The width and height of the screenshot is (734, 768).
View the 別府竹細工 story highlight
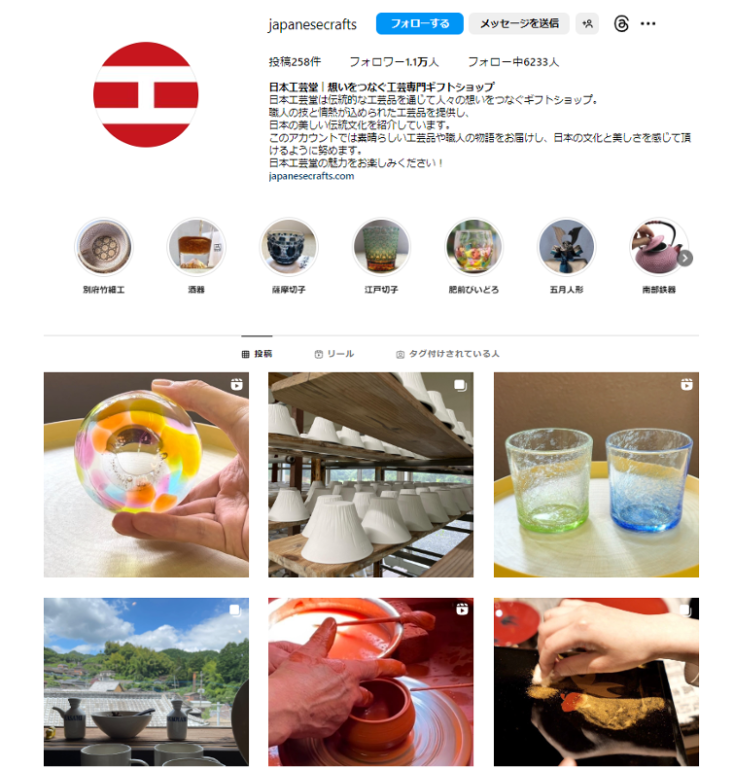point(103,247)
